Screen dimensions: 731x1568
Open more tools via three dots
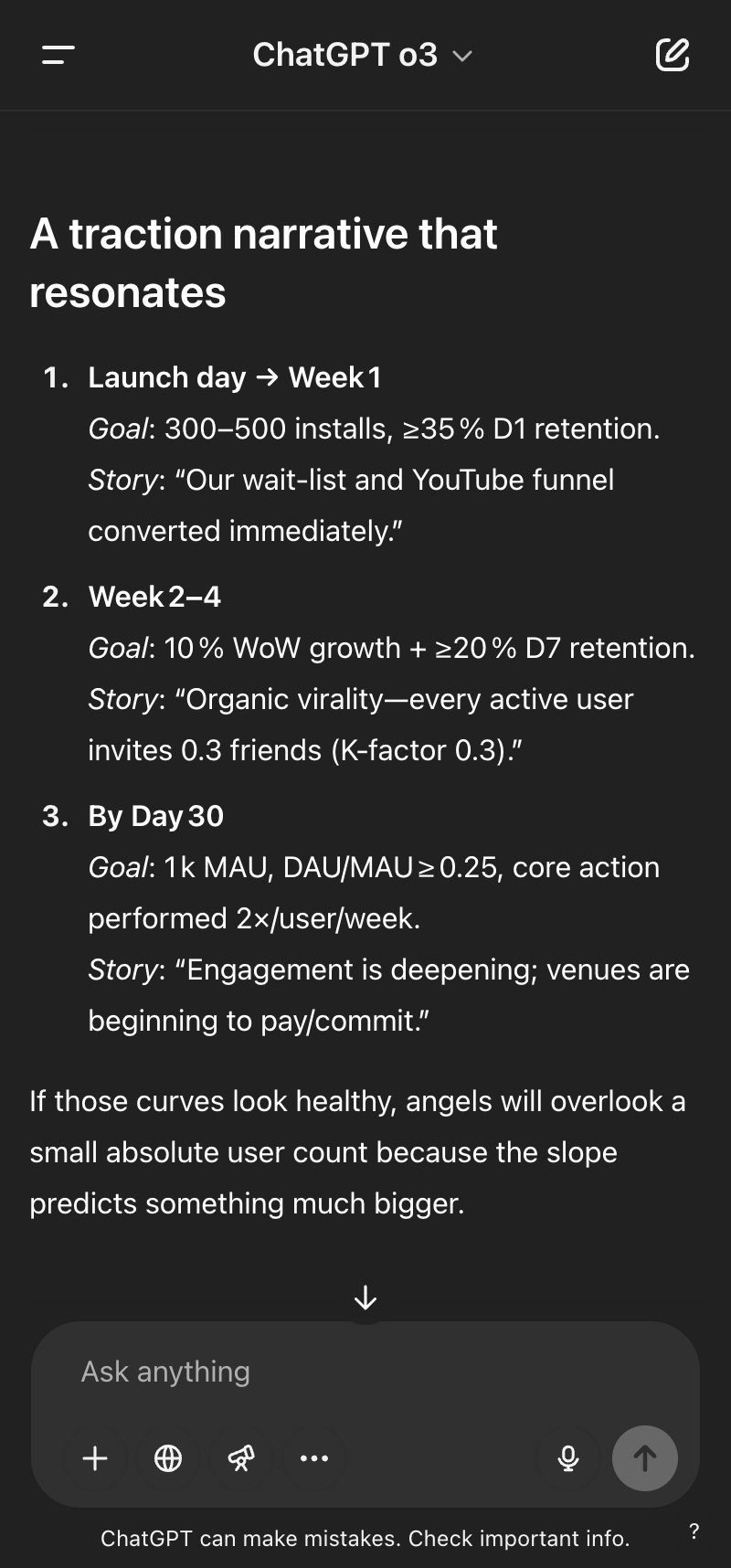[314, 1458]
